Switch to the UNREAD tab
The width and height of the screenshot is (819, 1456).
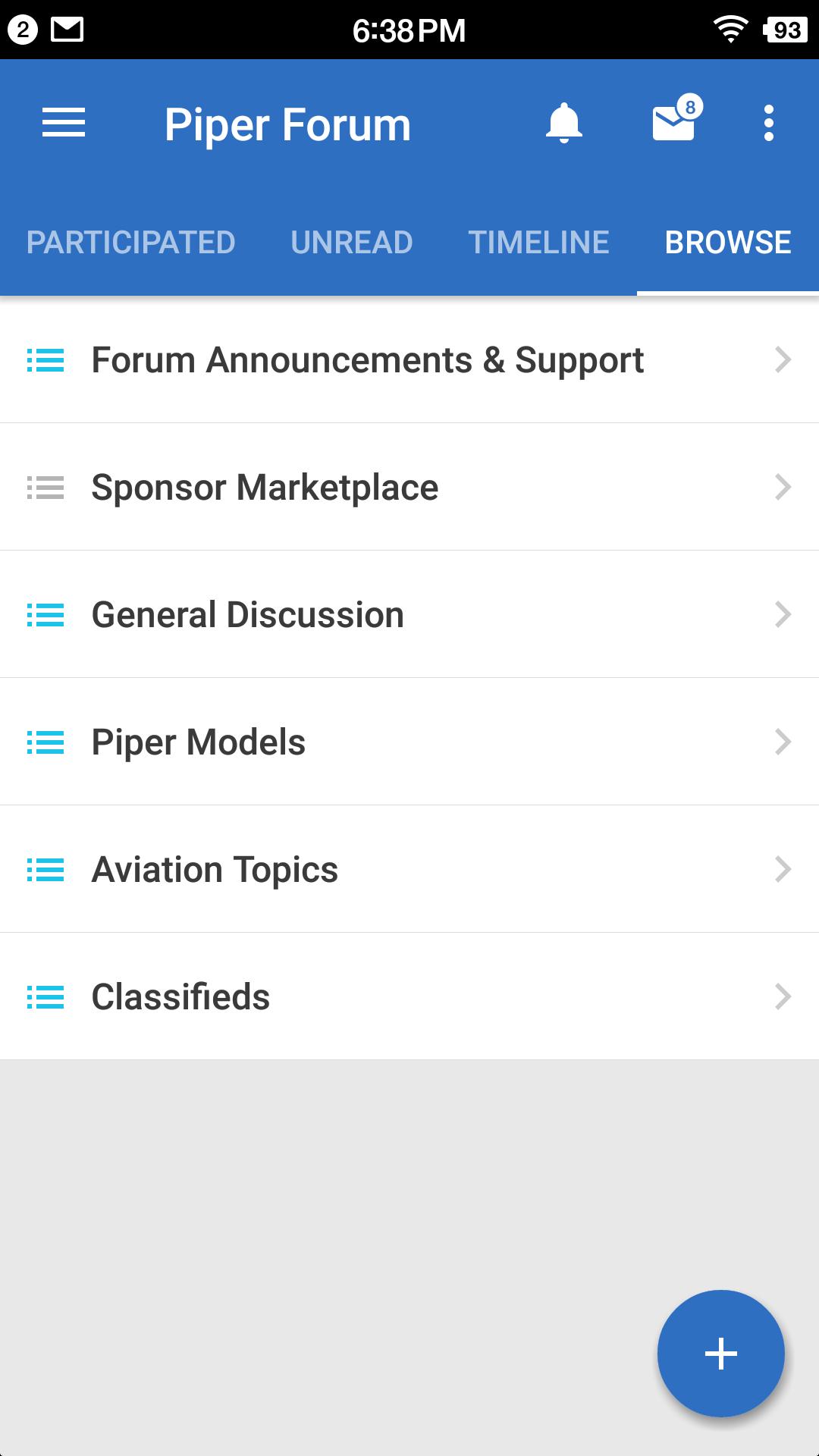(x=352, y=241)
